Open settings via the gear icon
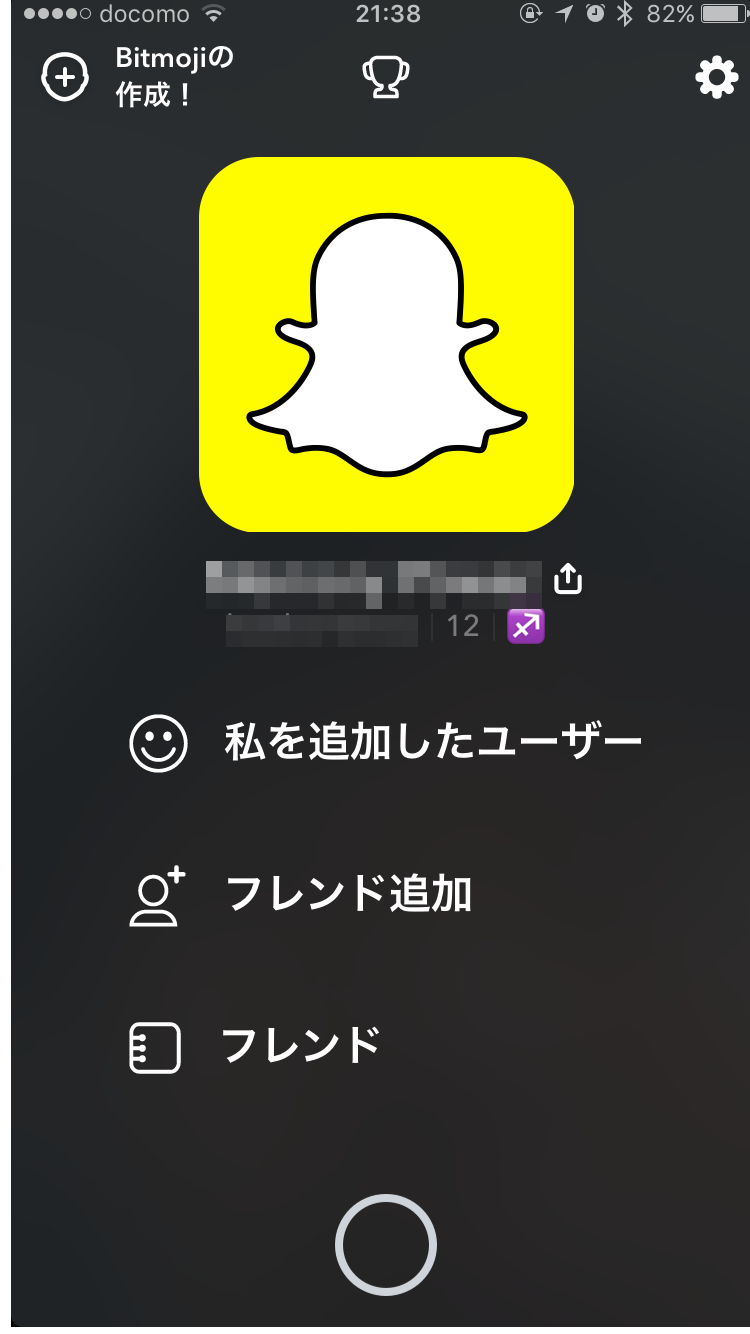 [x=716, y=77]
